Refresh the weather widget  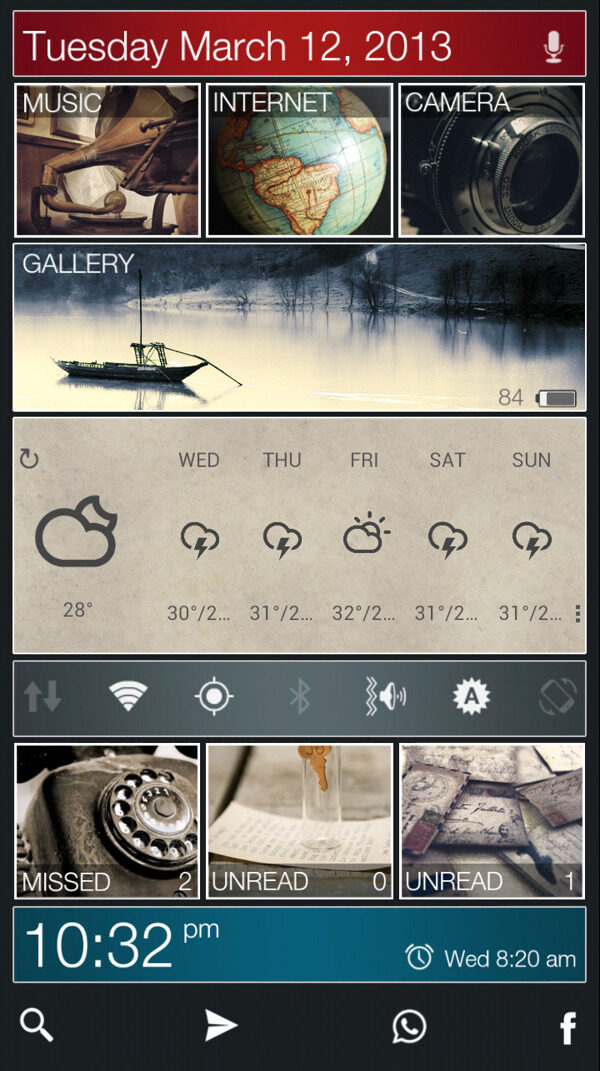click(x=29, y=459)
